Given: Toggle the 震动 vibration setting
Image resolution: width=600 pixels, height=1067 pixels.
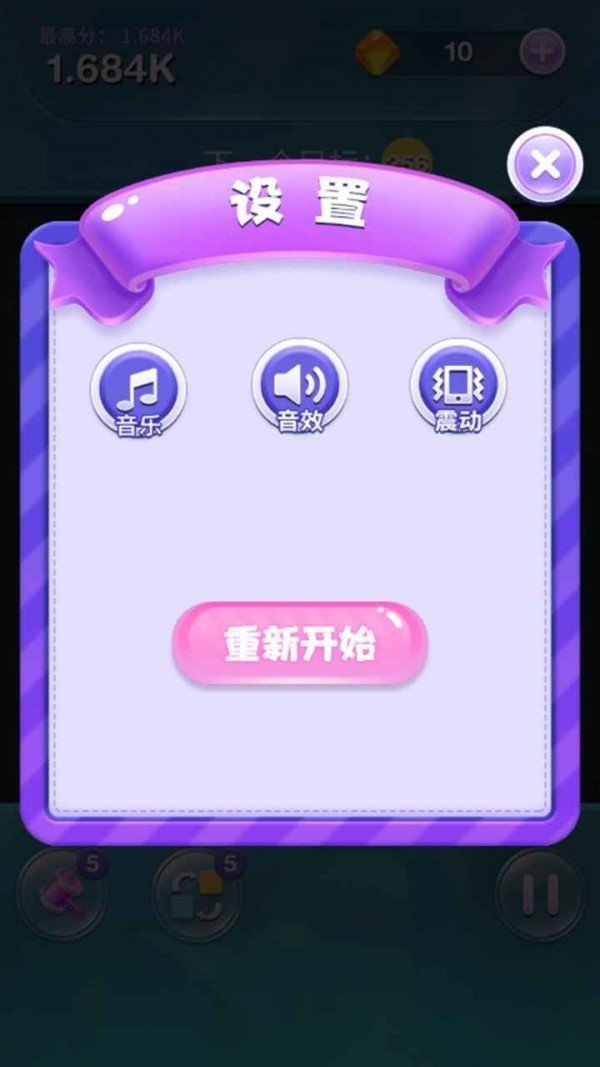Looking at the screenshot, I should (458, 387).
